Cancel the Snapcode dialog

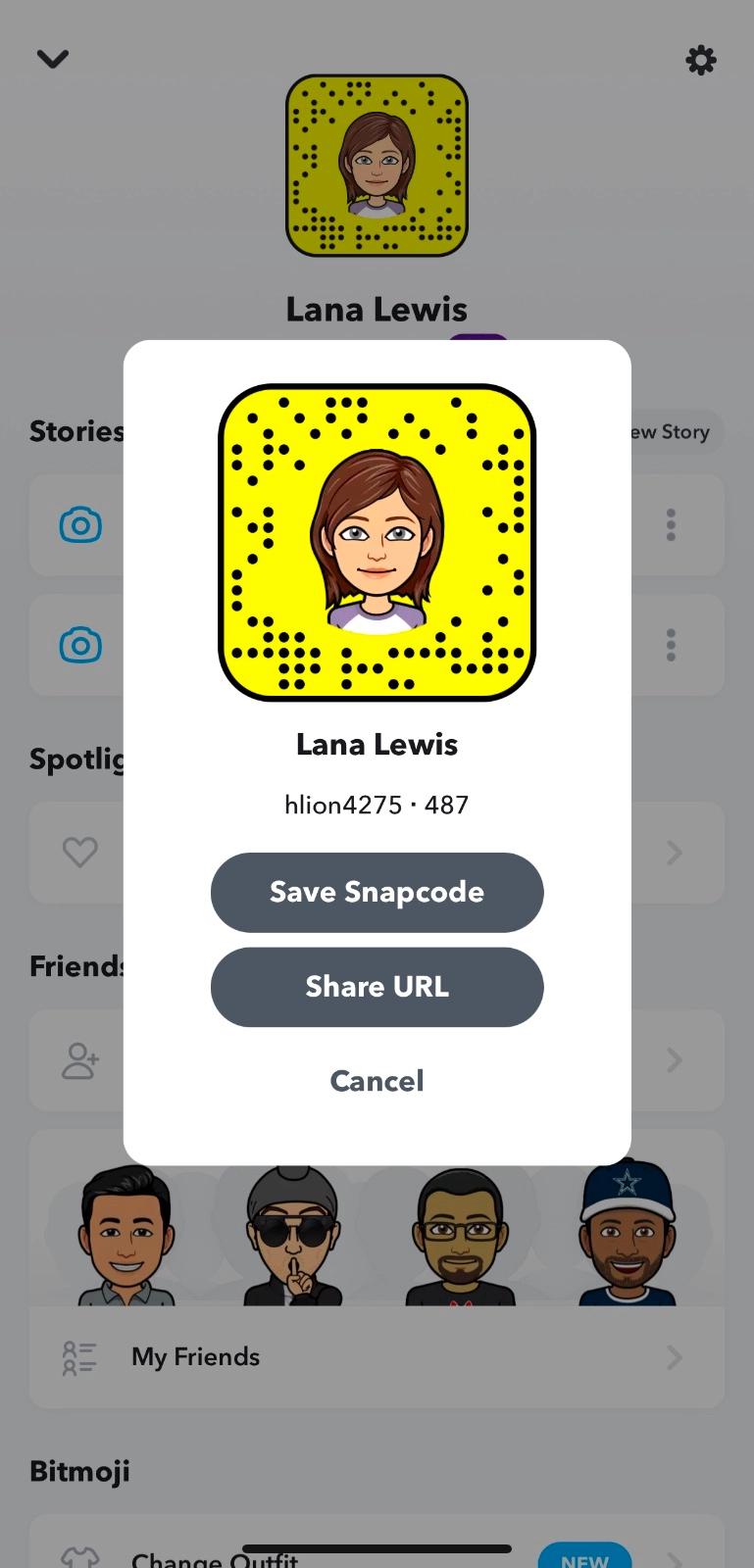pos(377,1081)
